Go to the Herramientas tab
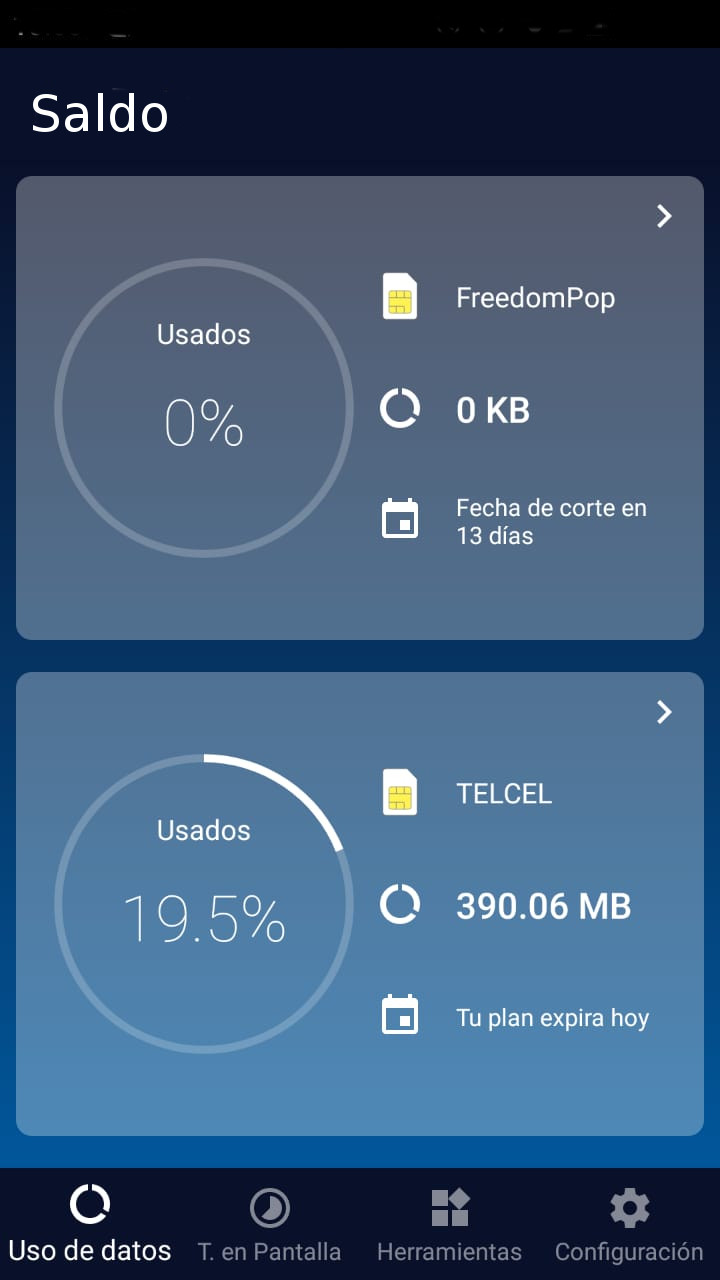This screenshot has height=1280, width=720. pos(450,1224)
